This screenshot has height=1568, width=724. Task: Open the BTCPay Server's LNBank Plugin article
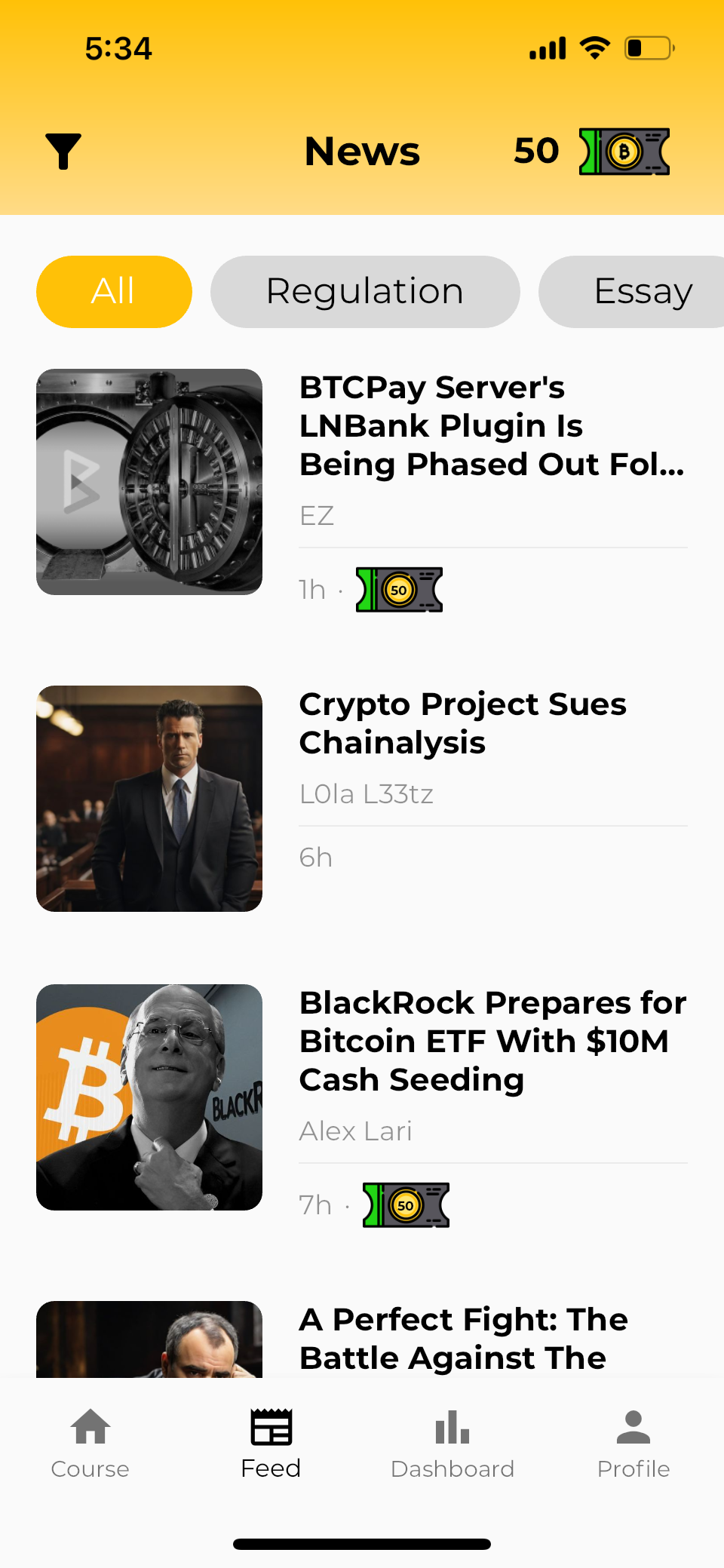[x=491, y=426]
